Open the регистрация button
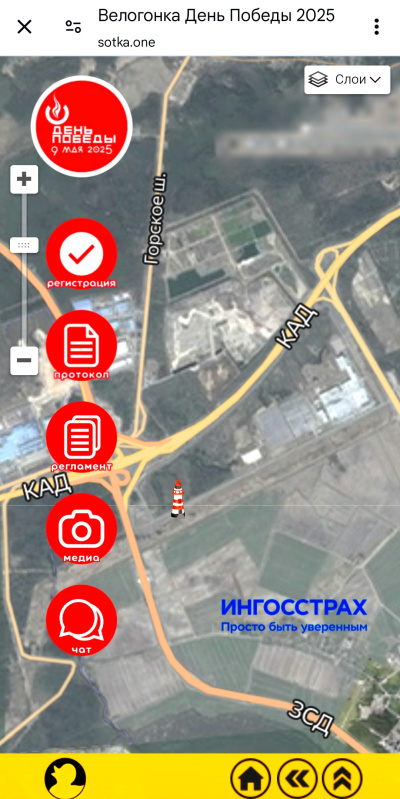The image size is (400, 799). pyautogui.click(x=82, y=254)
